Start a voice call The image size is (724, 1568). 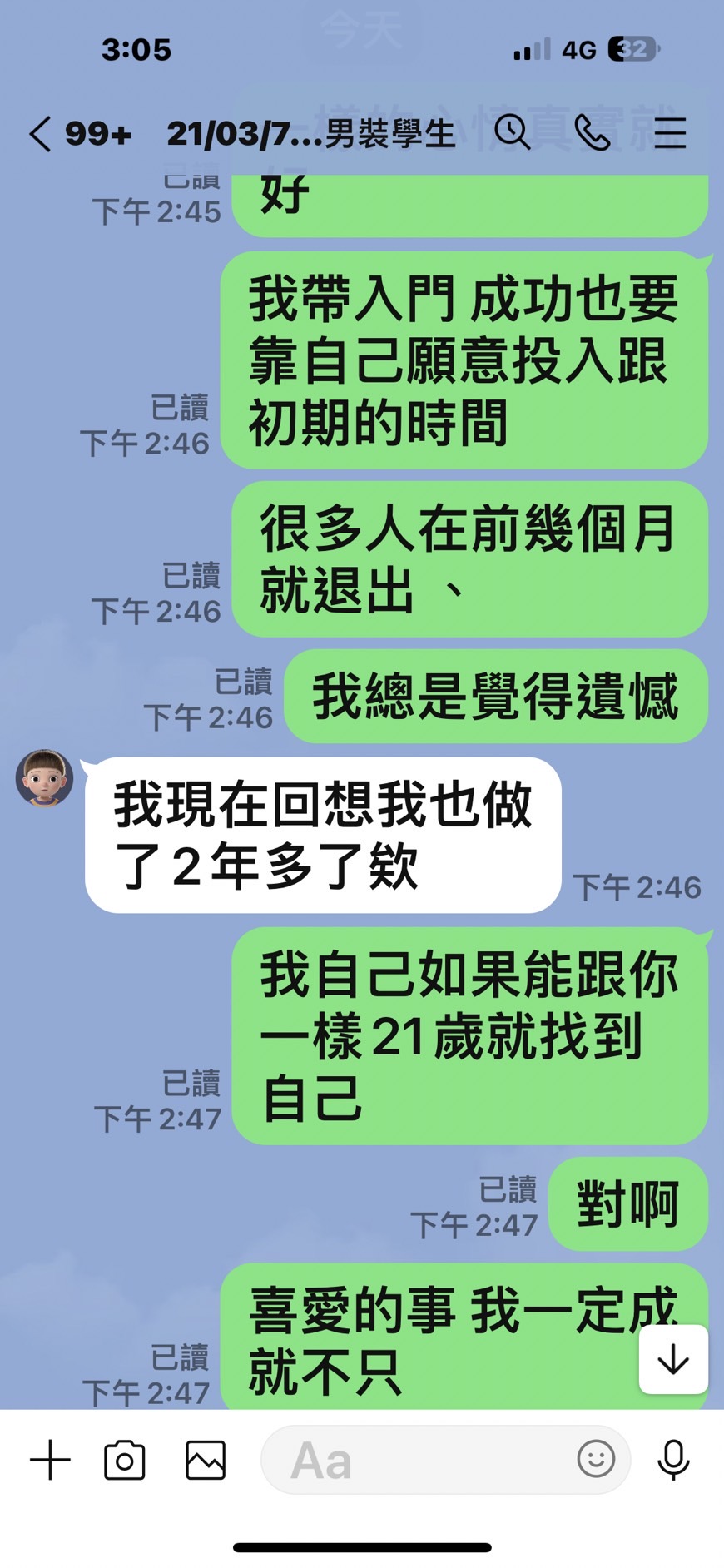tap(593, 132)
